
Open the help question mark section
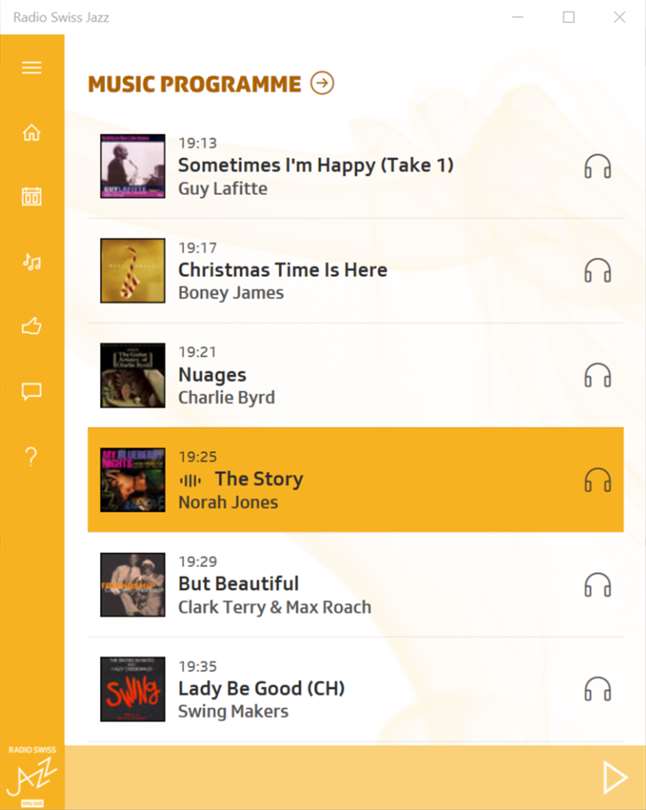(32, 457)
